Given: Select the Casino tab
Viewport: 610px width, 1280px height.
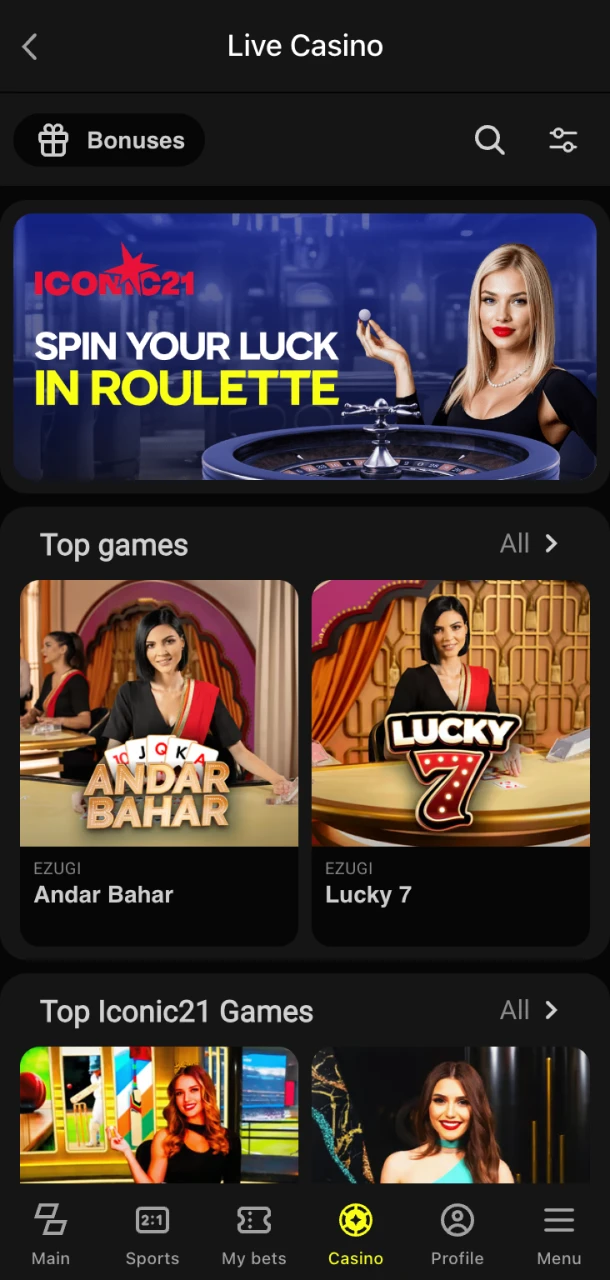Looking at the screenshot, I should (x=356, y=1235).
